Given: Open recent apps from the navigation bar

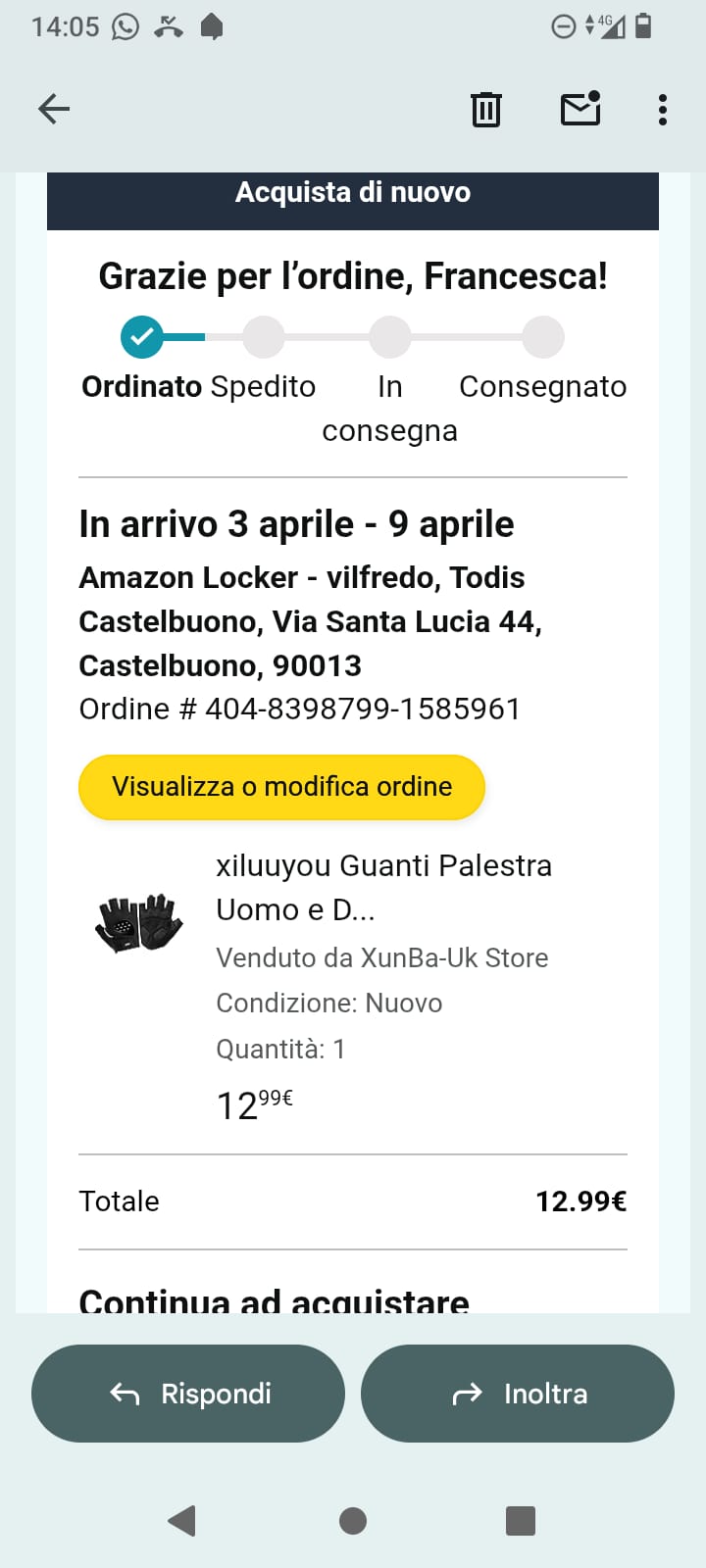Looking at the screenshot, I should (521, 1521).
